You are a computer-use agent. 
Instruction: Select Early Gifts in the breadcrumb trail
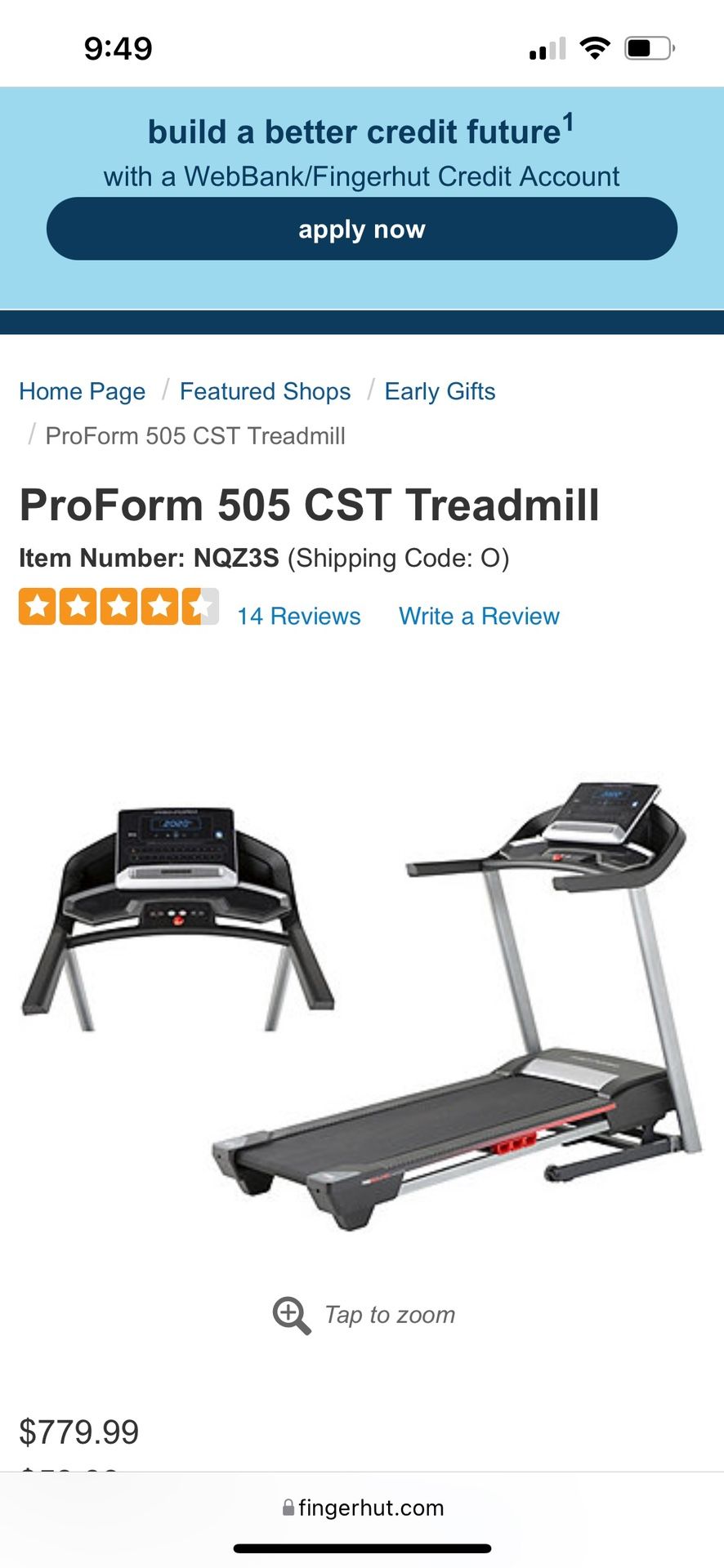(440, 391)
